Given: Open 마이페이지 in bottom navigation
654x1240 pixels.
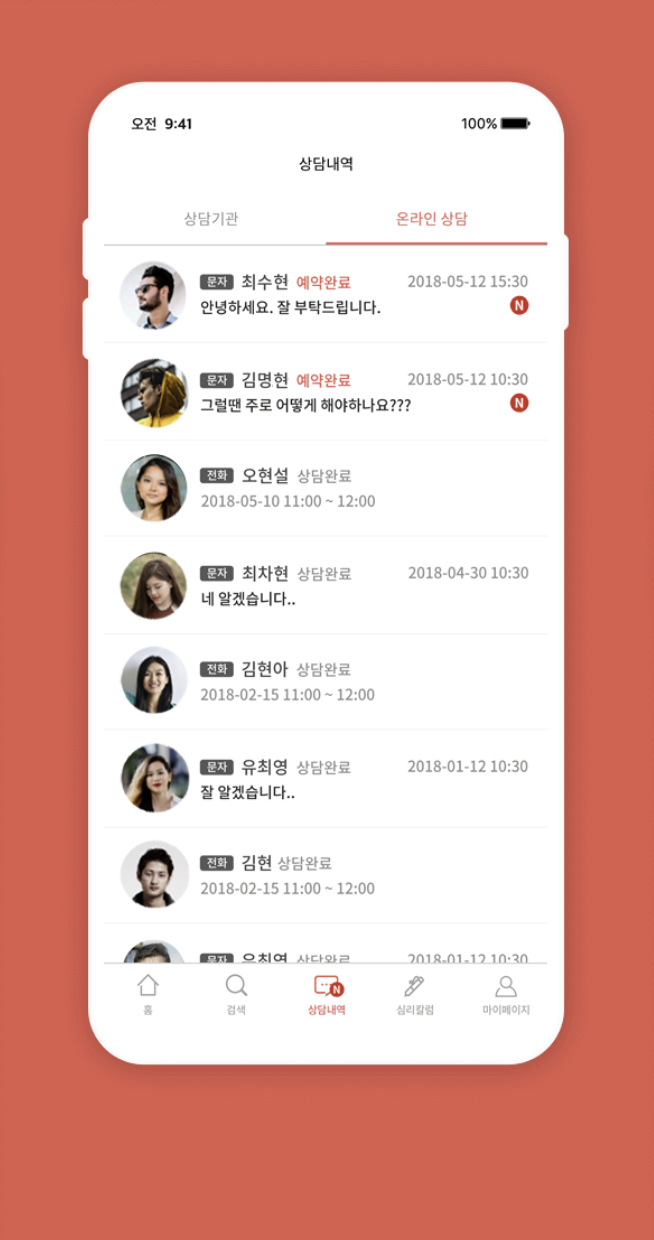Looking at the screenshot, I should pos(506,994).
